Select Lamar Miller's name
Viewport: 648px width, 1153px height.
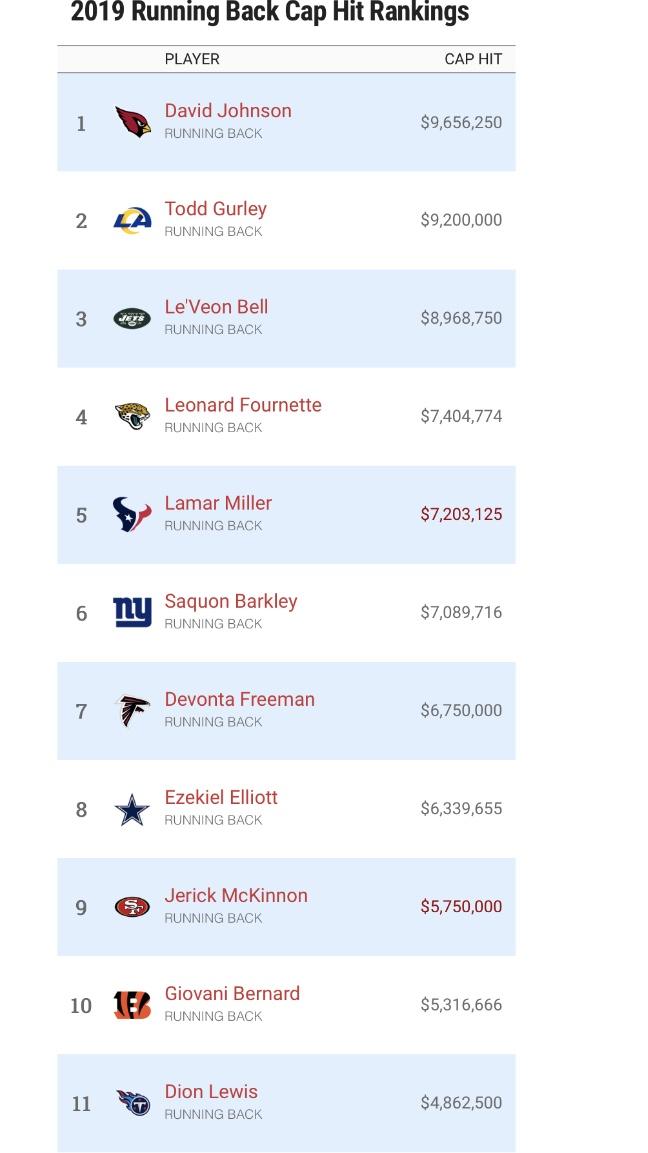pos(218,503)
